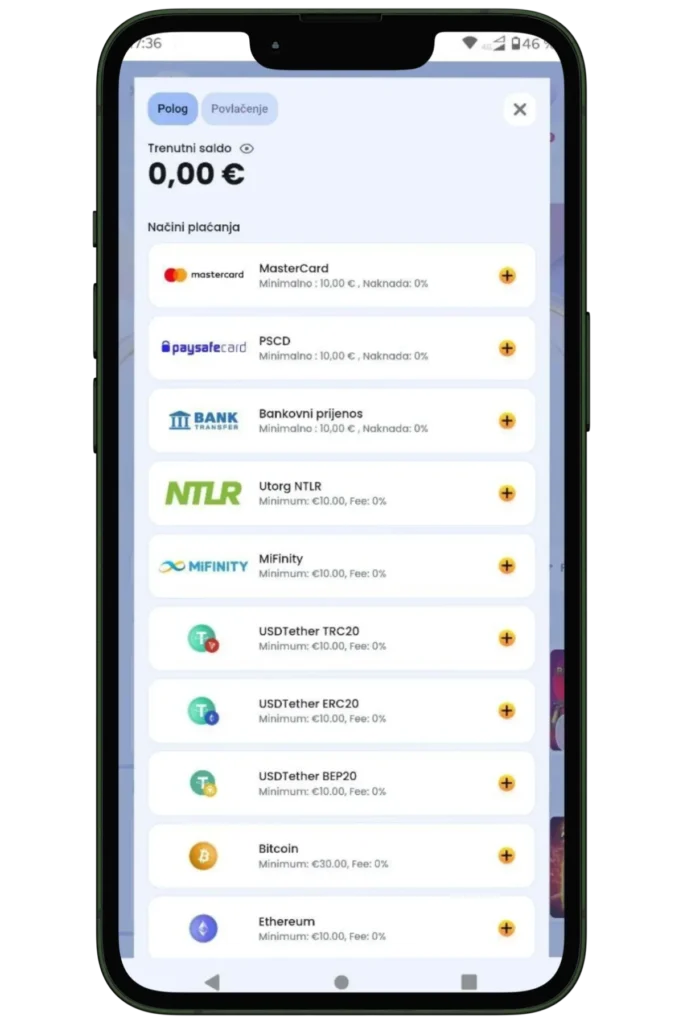683x1024 pixels.
Task: Select USDTether TRC20 deposit
Action: pyautogui.click(x=341, y=638)
